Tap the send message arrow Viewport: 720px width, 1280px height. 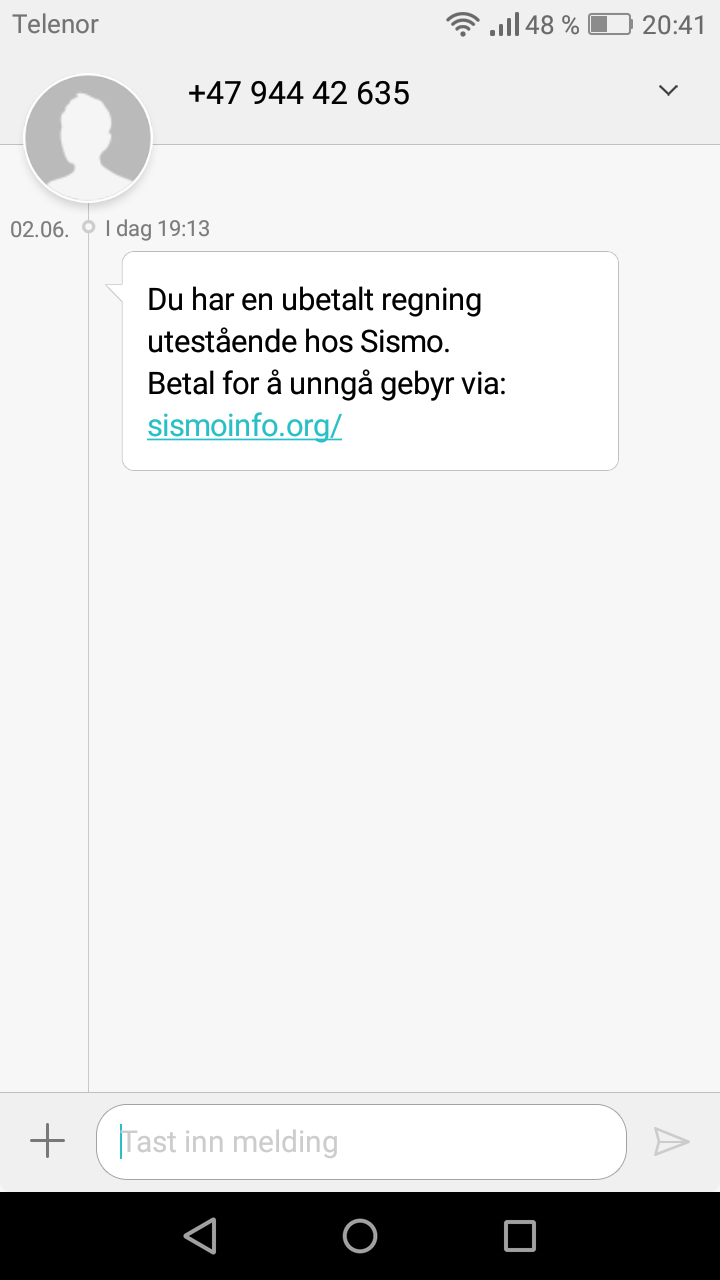pyautogui.click(x=671, y=1141)
